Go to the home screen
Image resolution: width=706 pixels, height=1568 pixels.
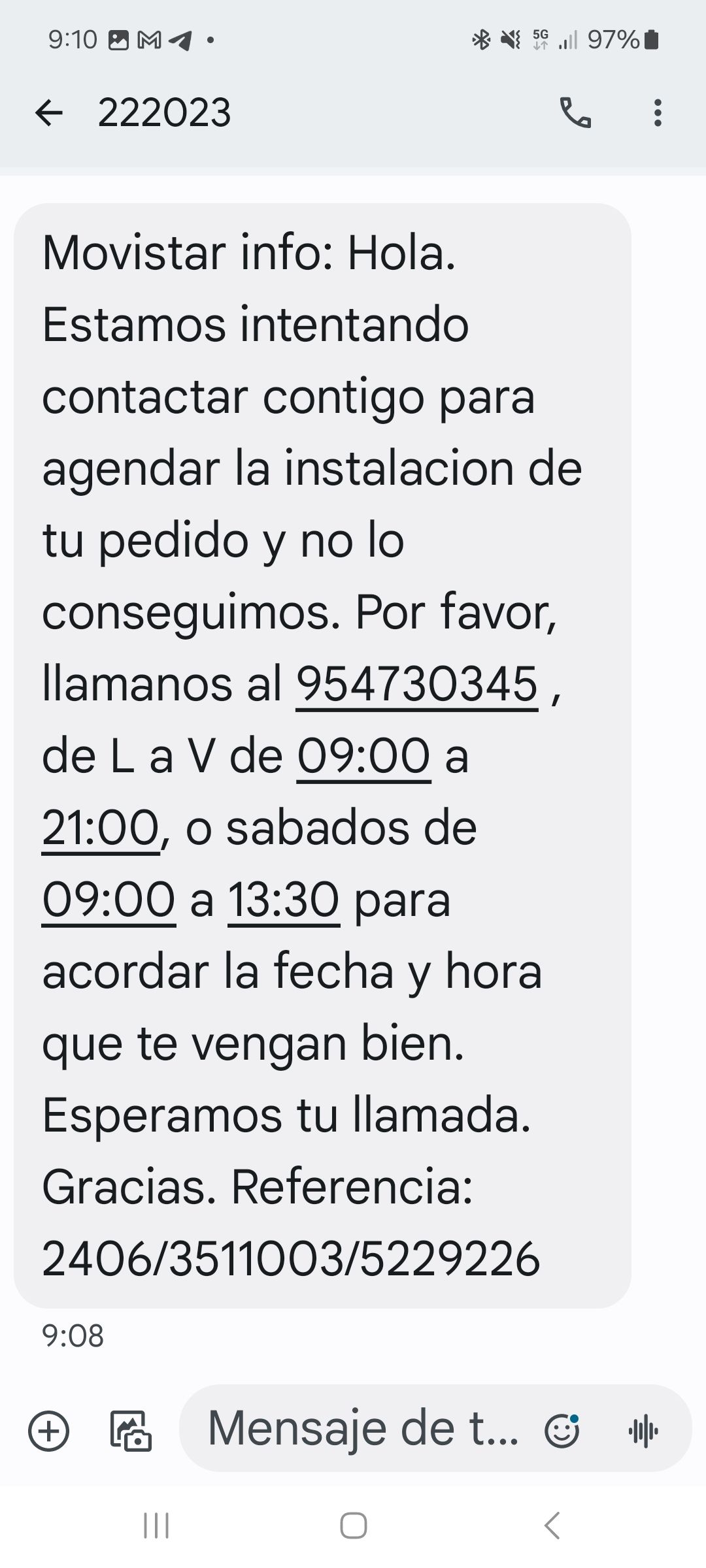[353, 1526]
